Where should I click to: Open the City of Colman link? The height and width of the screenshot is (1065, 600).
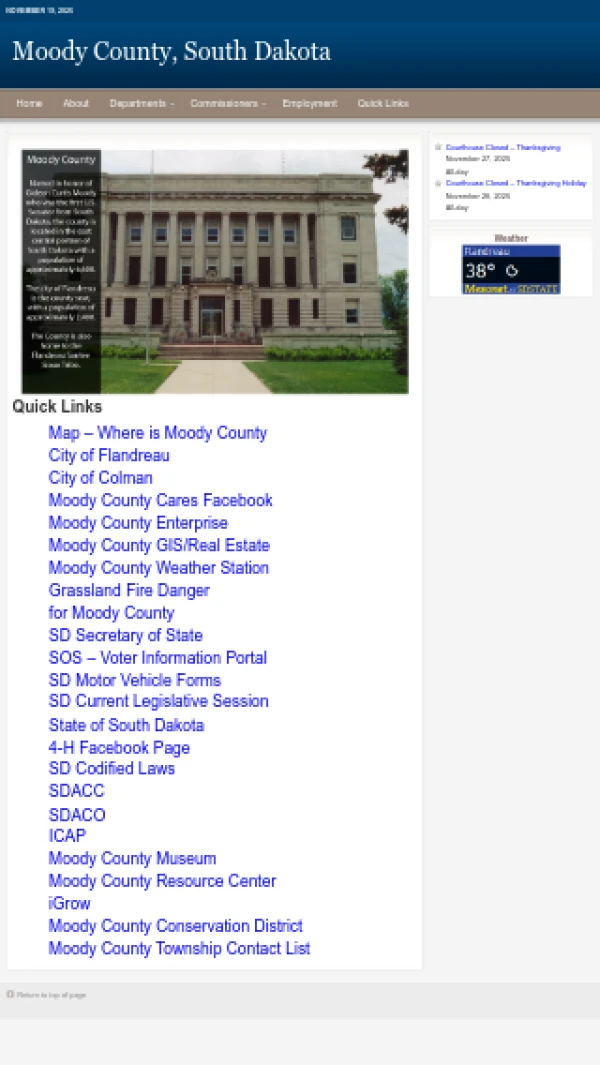(x=100, y=478)
